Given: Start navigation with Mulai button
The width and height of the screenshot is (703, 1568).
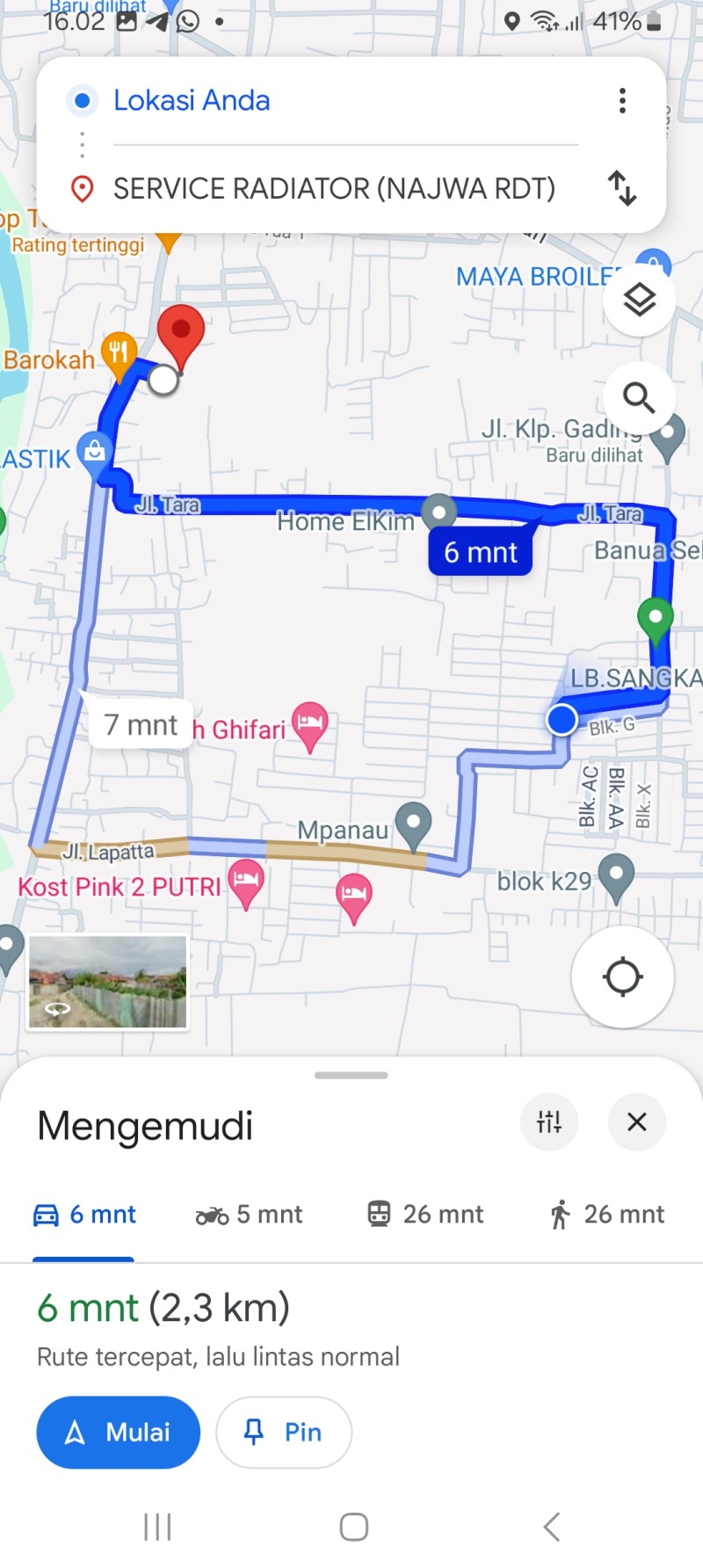Looking at the screenshot, I should [x=119, y=1432].
